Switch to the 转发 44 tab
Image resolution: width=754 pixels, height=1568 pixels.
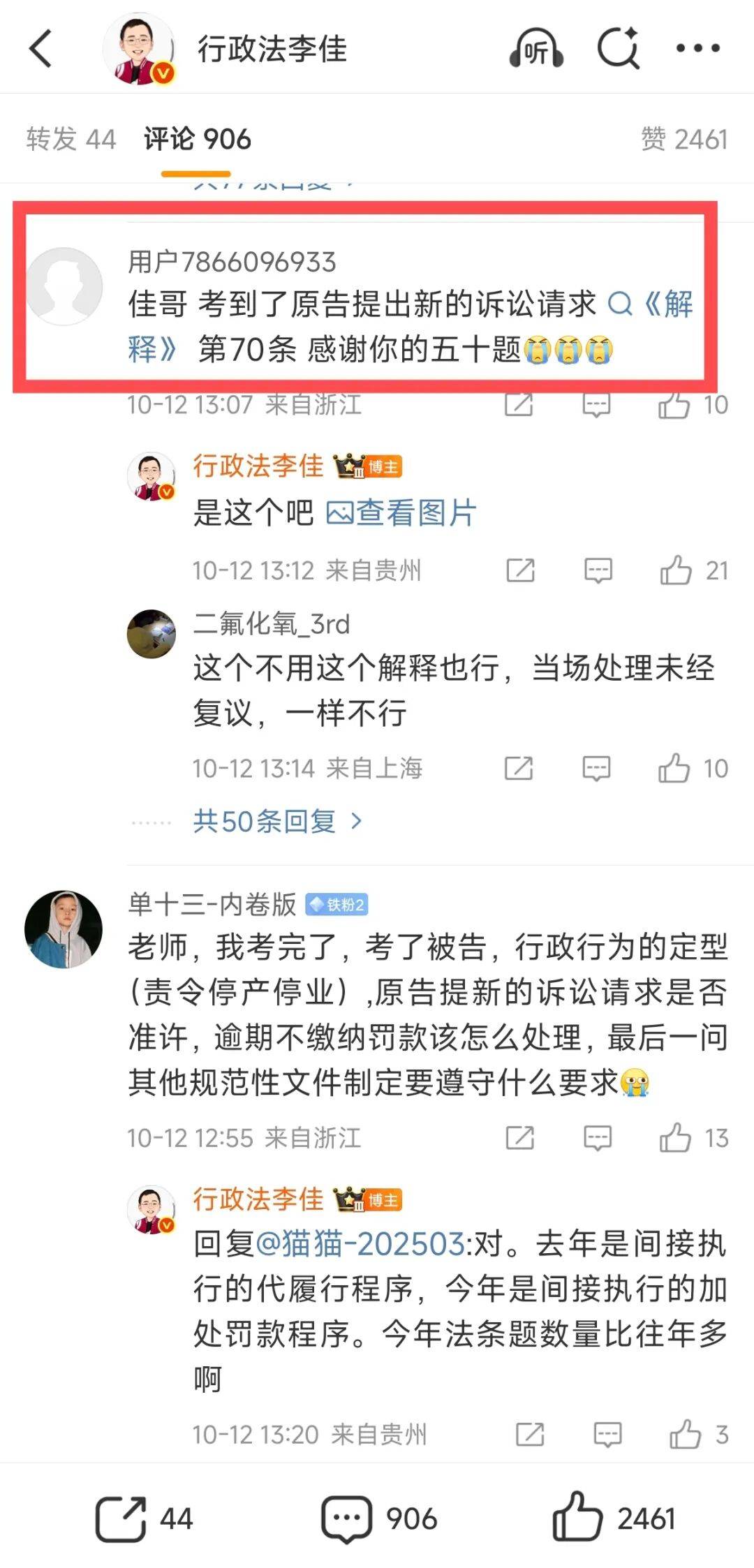tap(71, 139)
